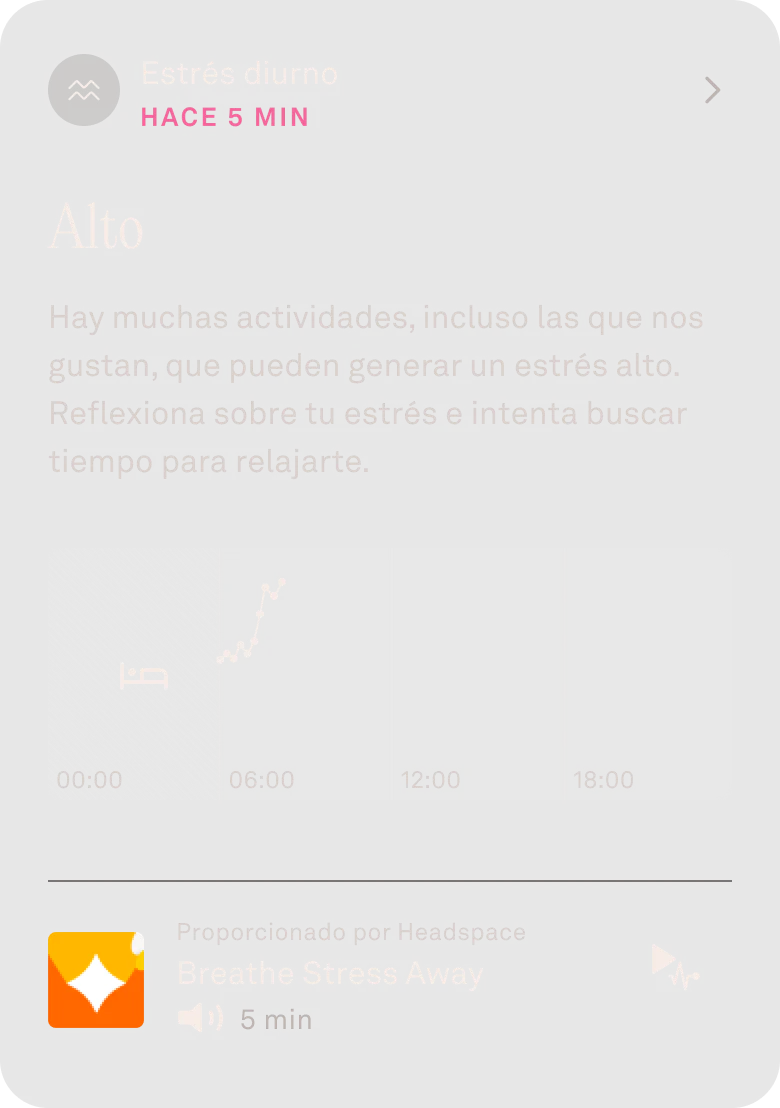Click the HACE 5 MIN timestamp

pos(225,117)
